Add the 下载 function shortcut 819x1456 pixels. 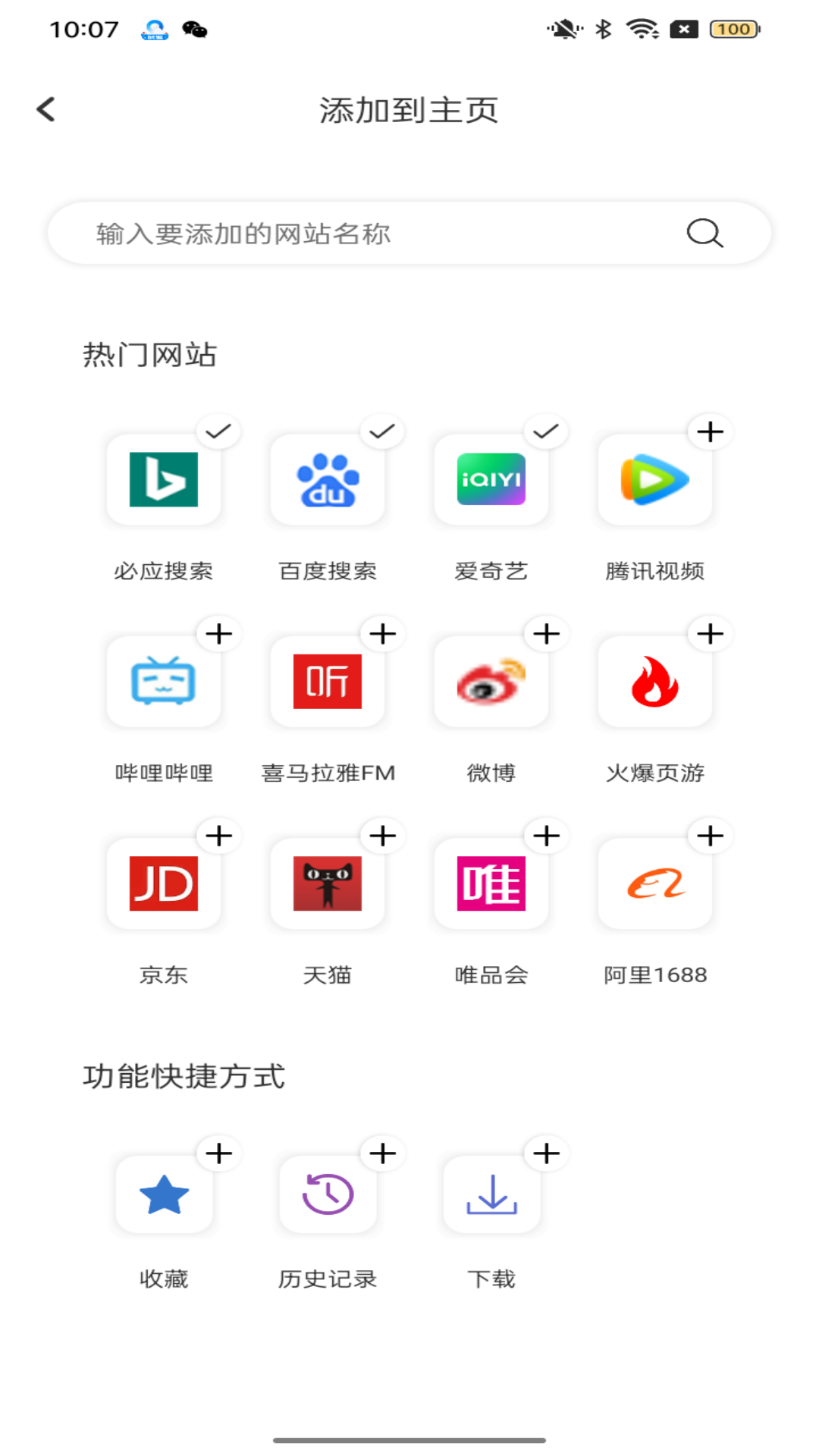[546, 1153]
